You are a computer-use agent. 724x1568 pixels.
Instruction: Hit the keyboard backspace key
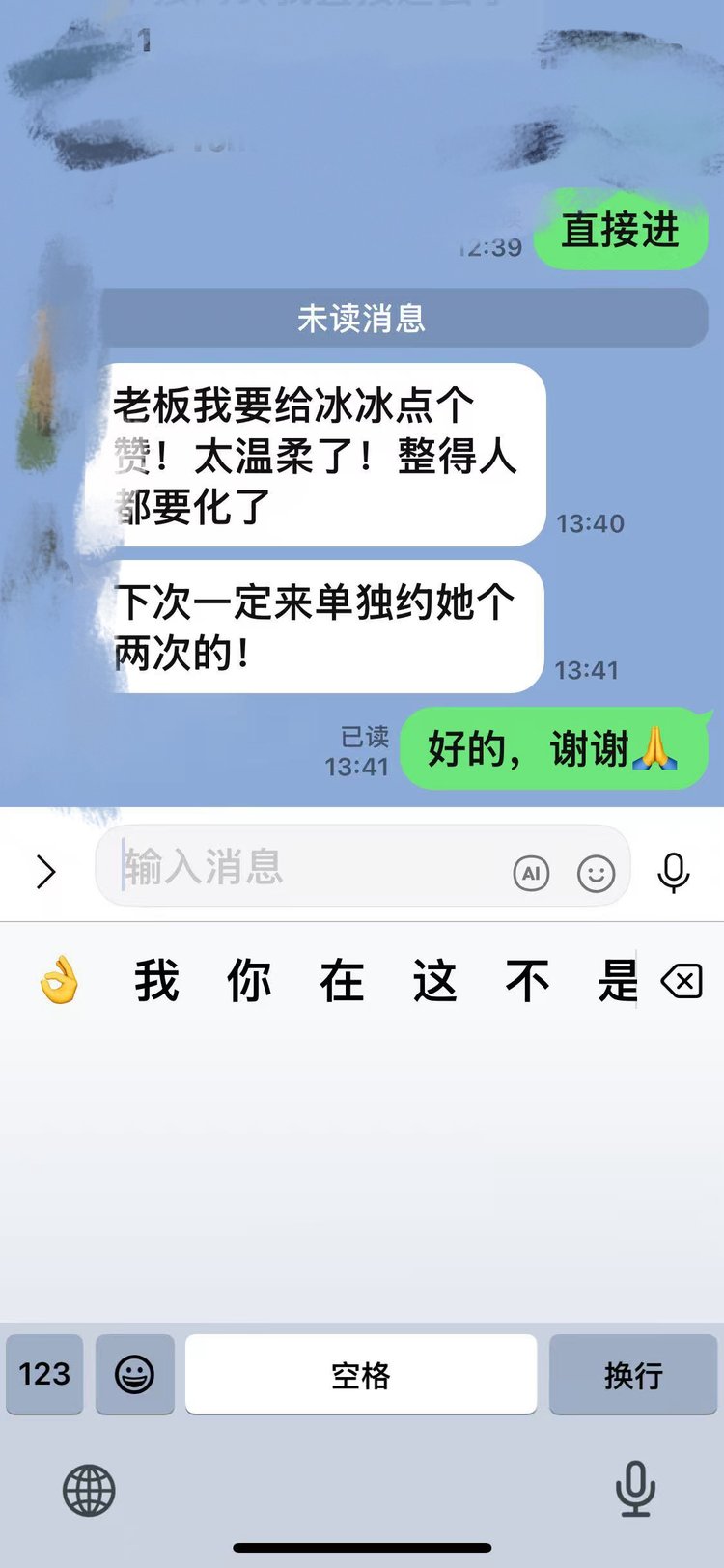682,983
